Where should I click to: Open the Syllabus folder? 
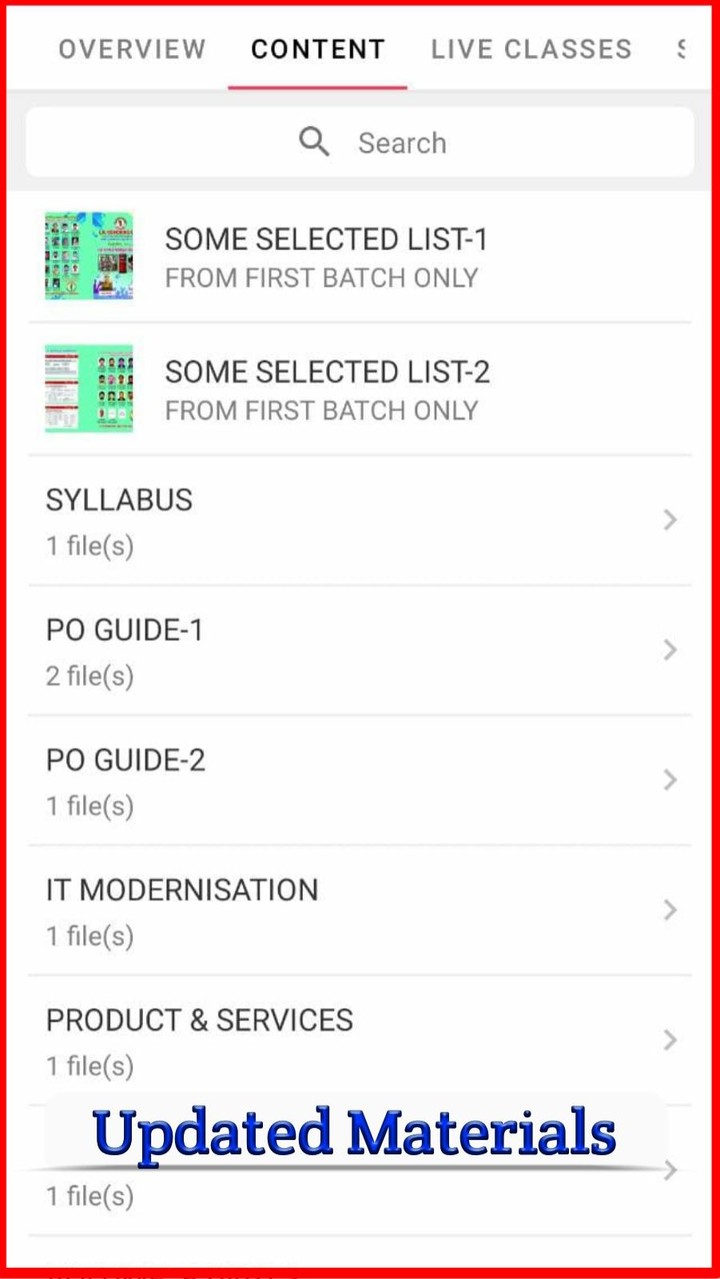click(360, 521)
